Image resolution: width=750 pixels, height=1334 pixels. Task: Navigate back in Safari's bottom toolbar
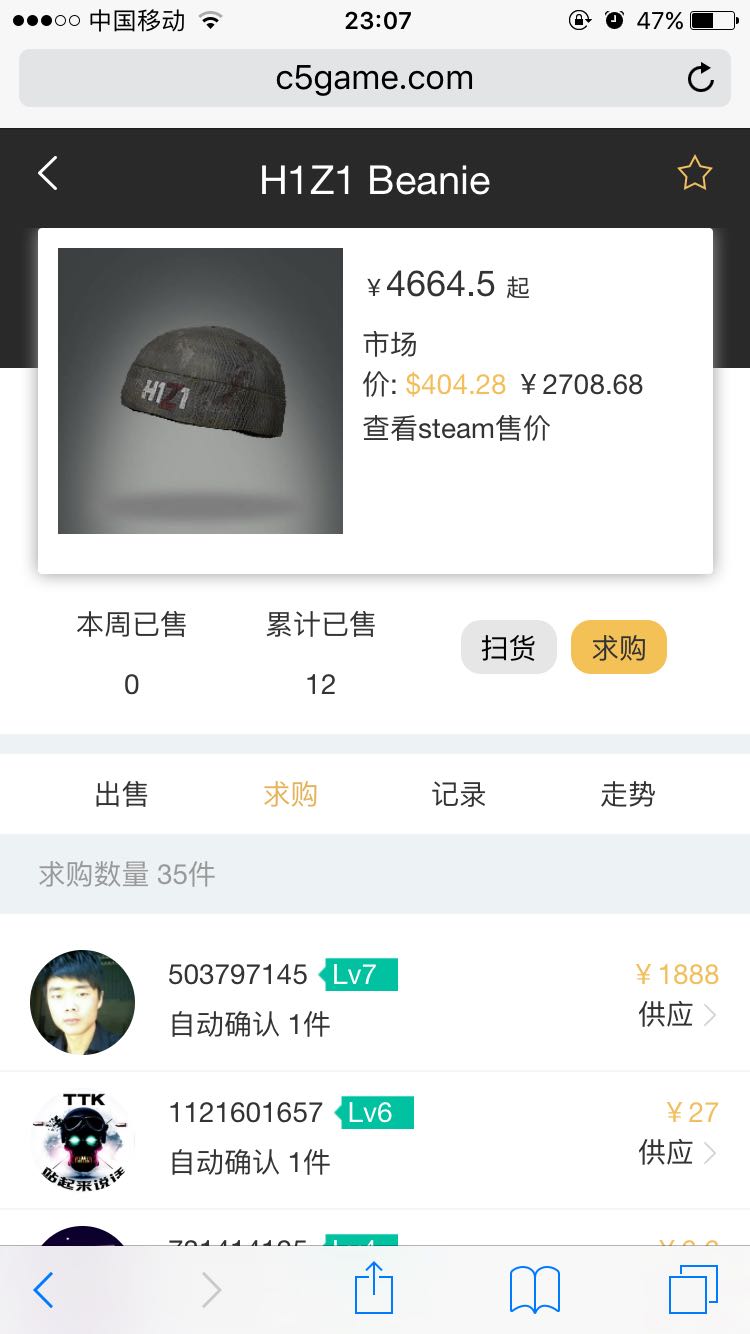click(x=44, y=1290)
